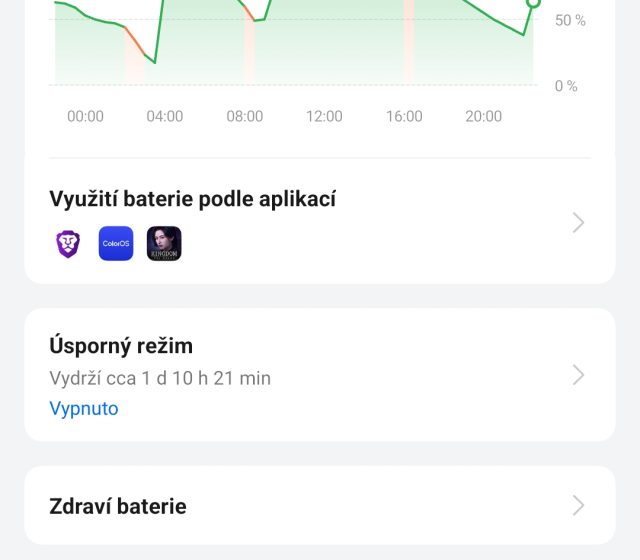Screen dimensions: 640x560
Task: Open Využití baterie podle aplikací
Action: click(x=319, y=221)
